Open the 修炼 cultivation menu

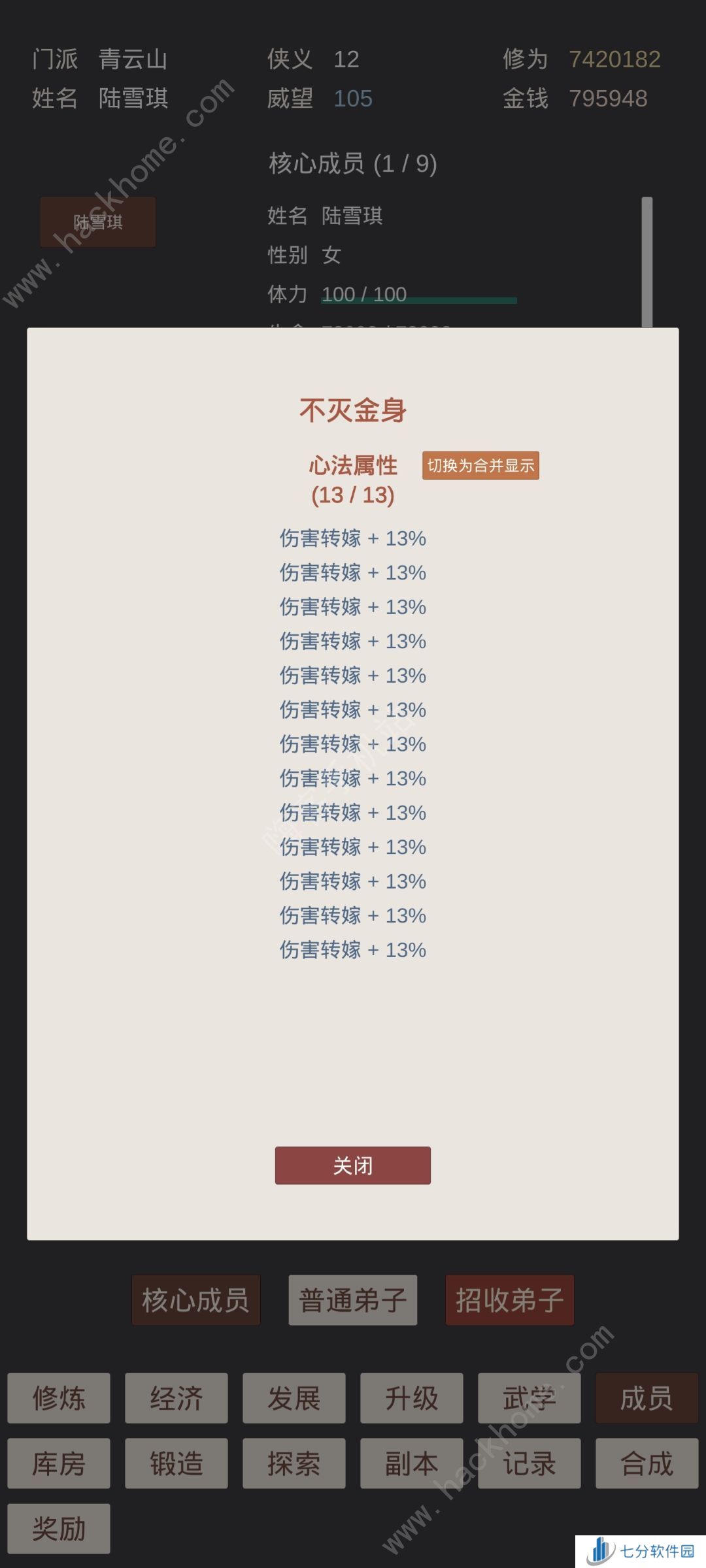coord(58,1399)
